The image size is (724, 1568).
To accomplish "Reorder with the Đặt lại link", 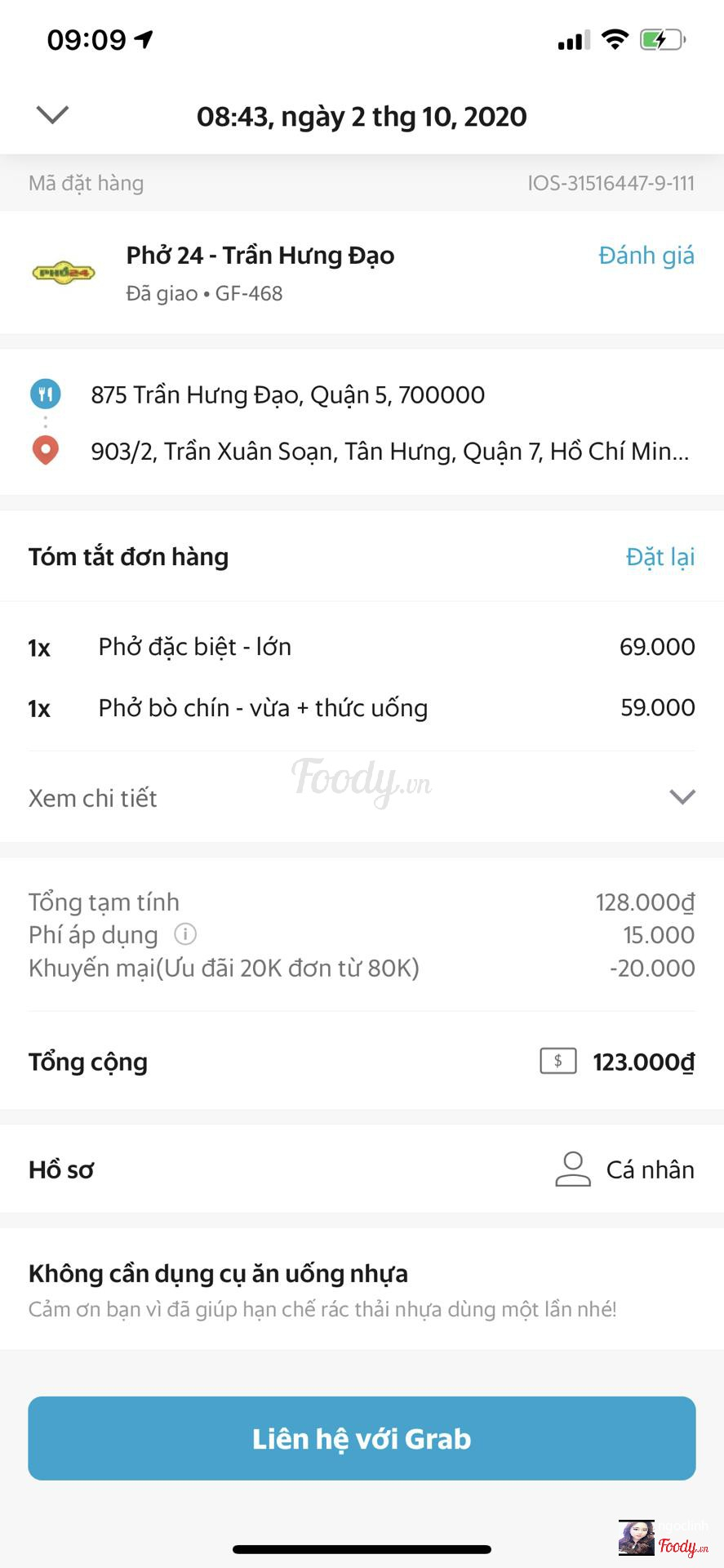I will click(660, 557).
